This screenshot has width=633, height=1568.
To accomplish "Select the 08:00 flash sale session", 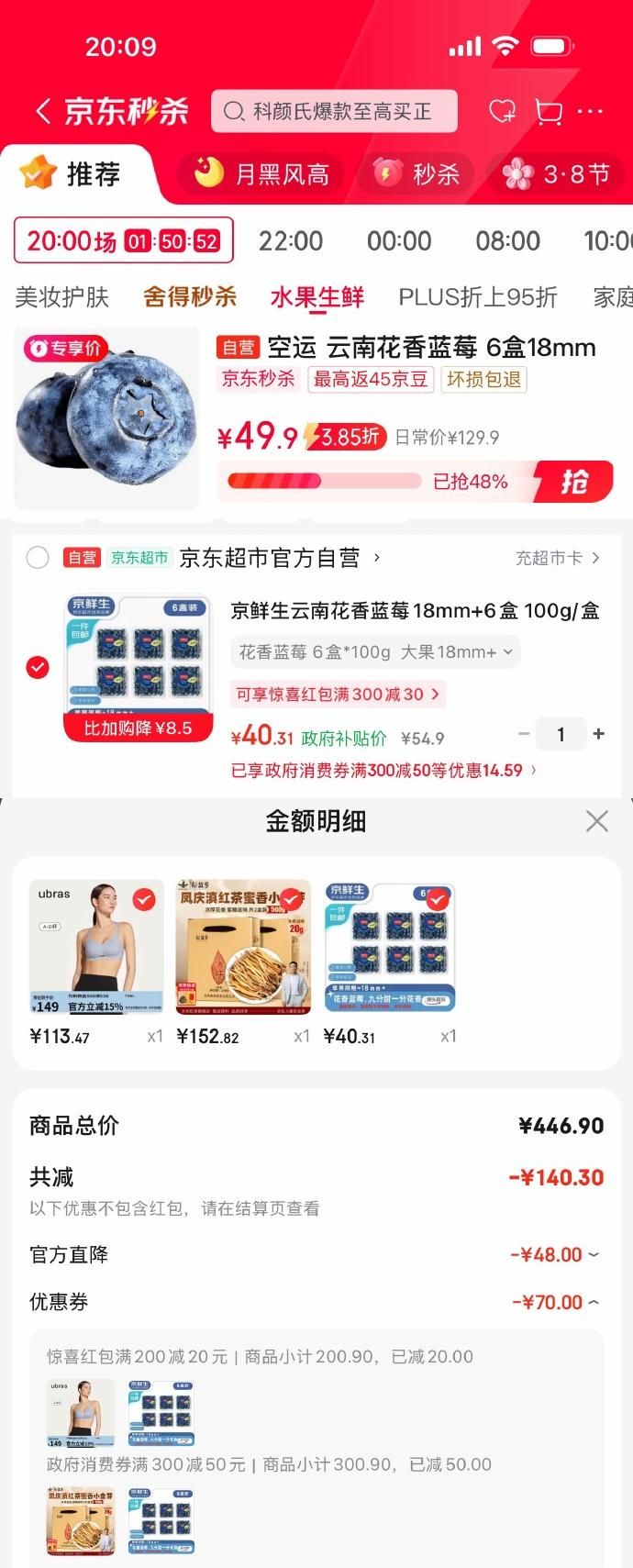I will pos(507,241).
